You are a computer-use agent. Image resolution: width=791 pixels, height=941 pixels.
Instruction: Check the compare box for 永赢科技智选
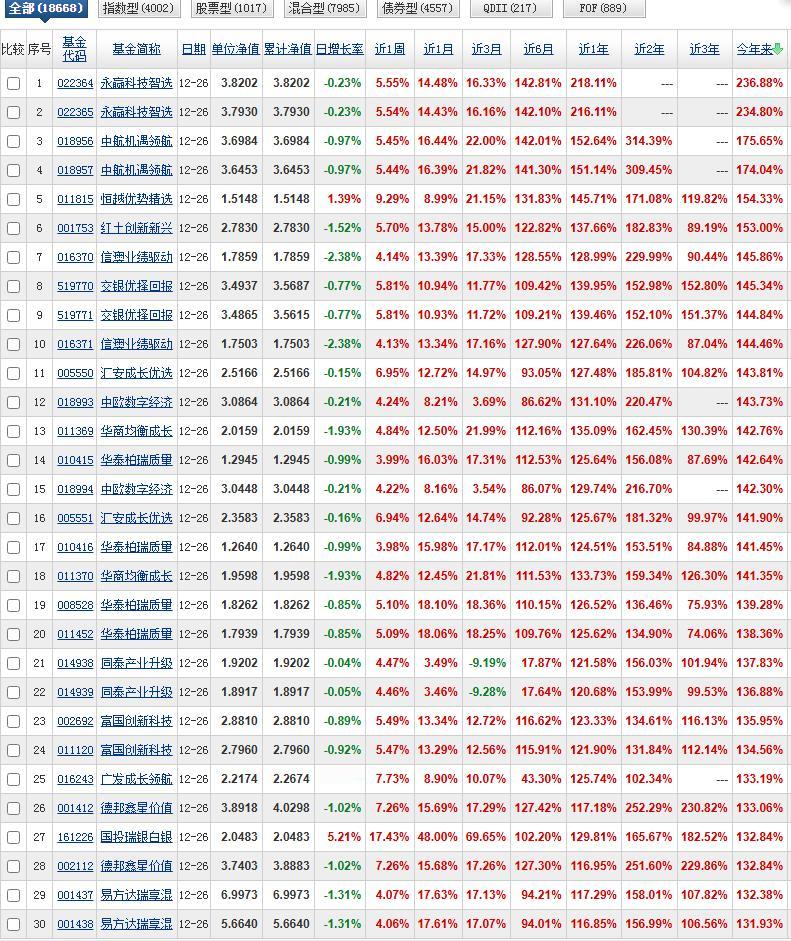(x=13, y=82)
